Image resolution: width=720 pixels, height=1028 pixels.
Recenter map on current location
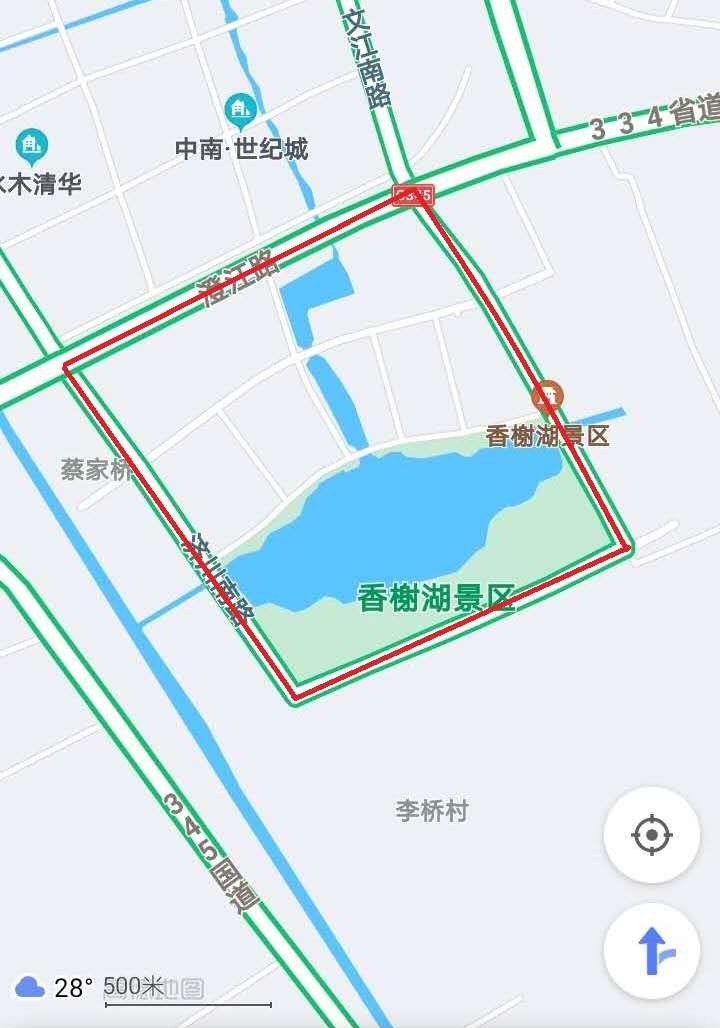652,834
